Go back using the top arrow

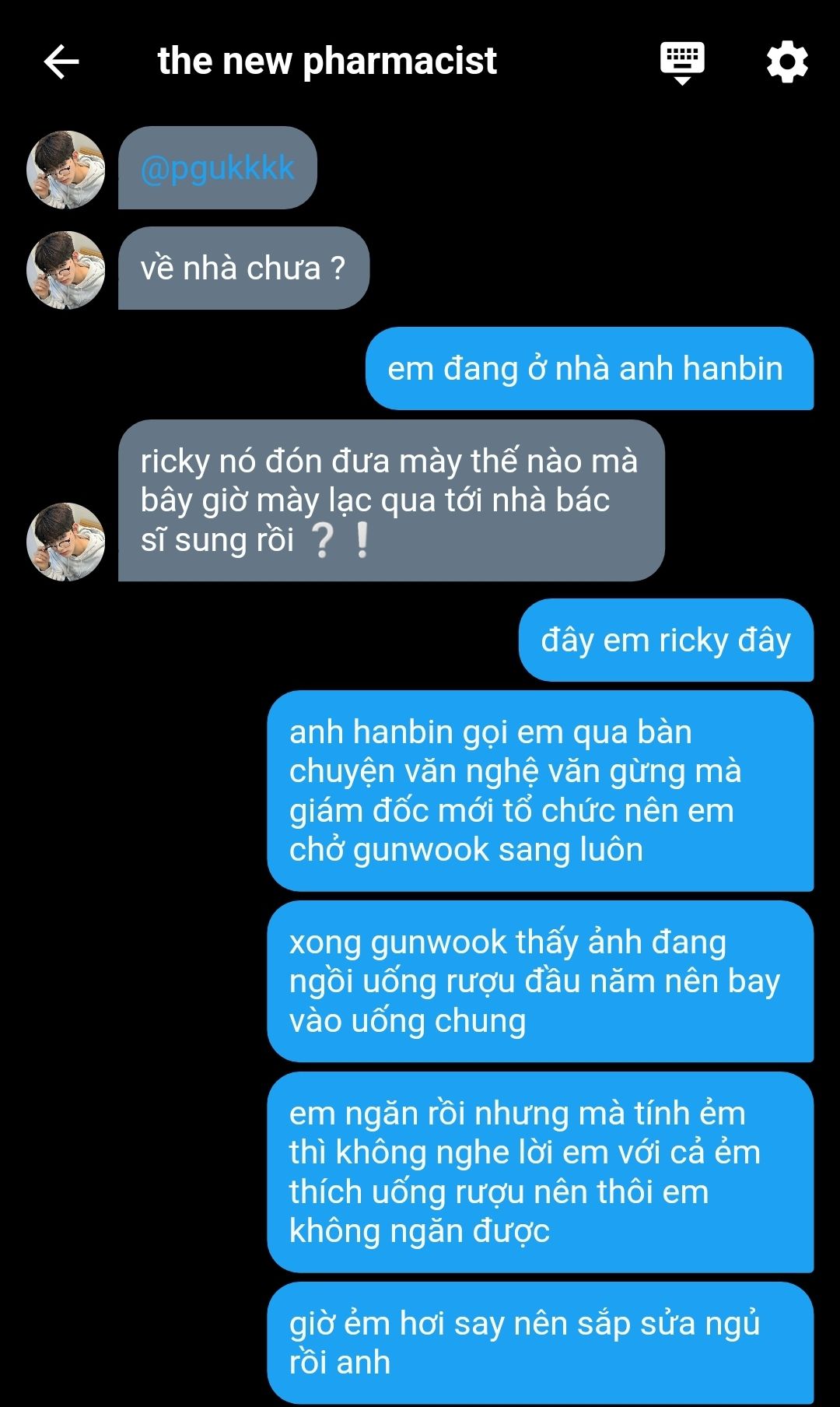(x=61, y=61)
